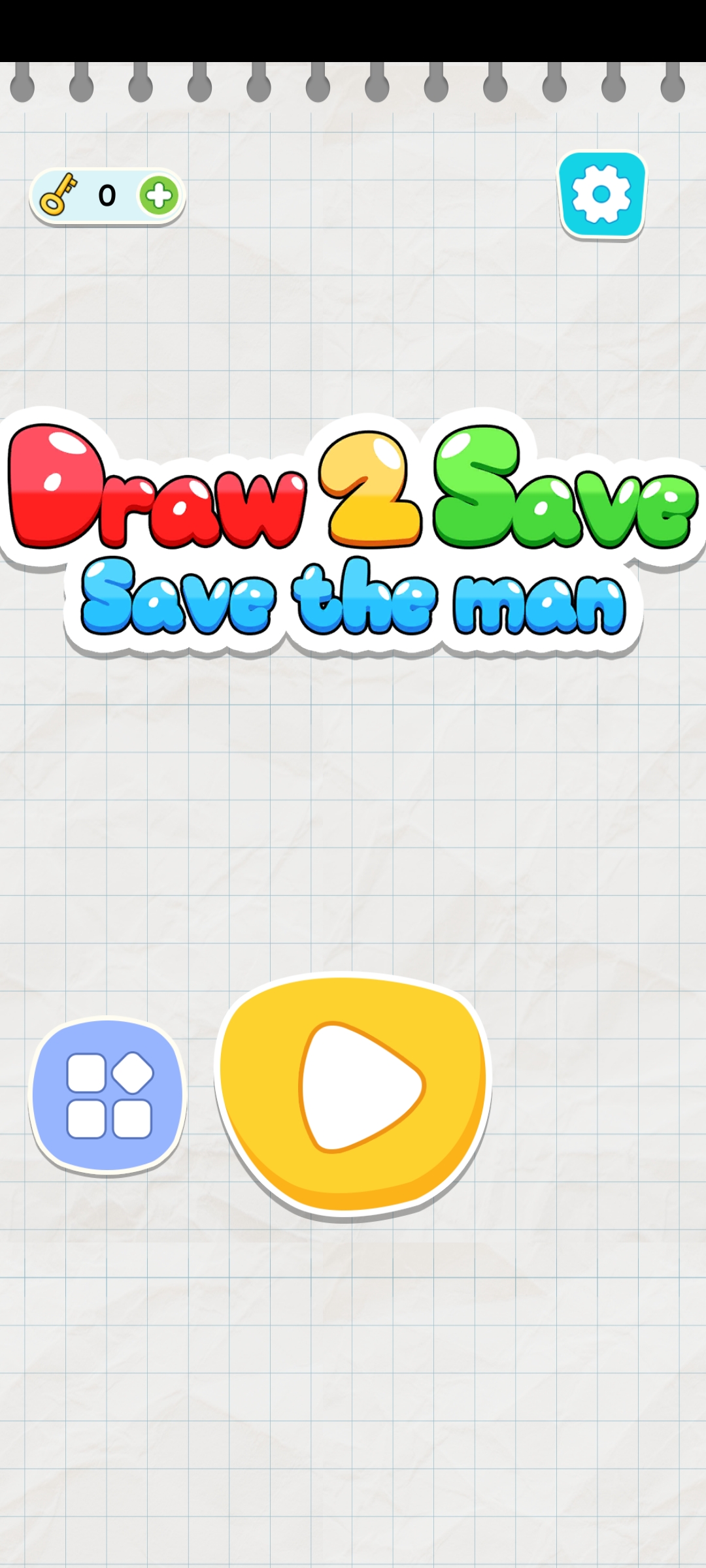Start the game with the yellow play button
This screenshot has width=706, height=1568.
point(353,1094)
